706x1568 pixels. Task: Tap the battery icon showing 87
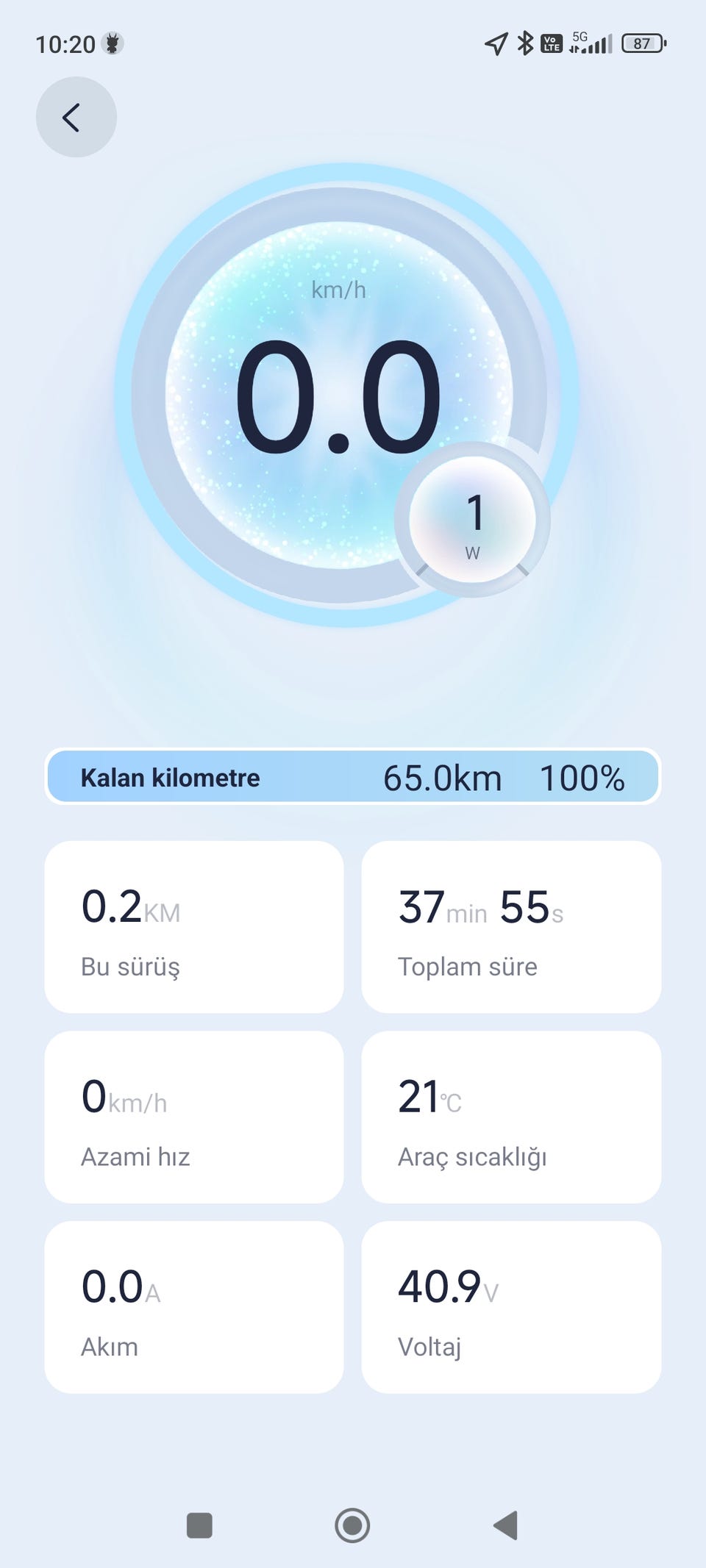(641, 44)
